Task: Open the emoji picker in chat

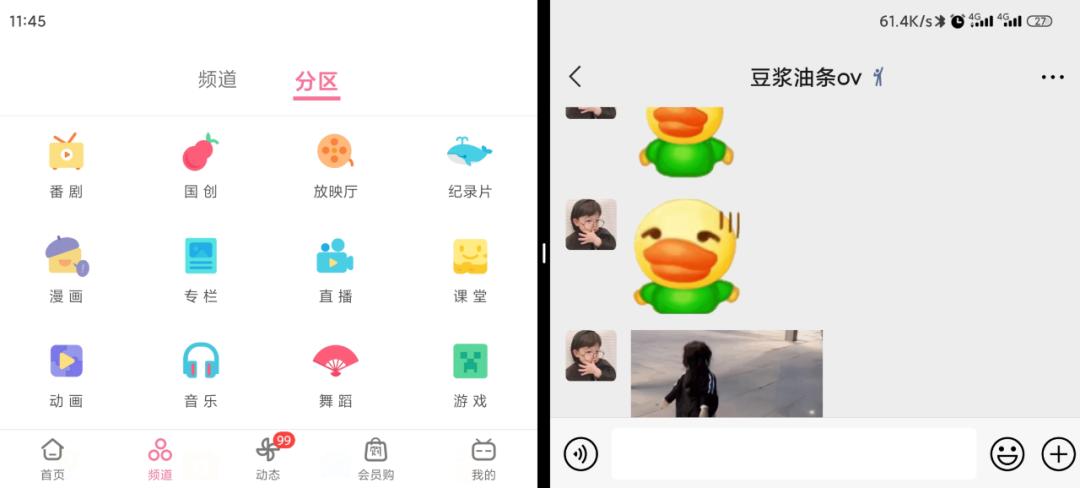Action: [1007, 454]
